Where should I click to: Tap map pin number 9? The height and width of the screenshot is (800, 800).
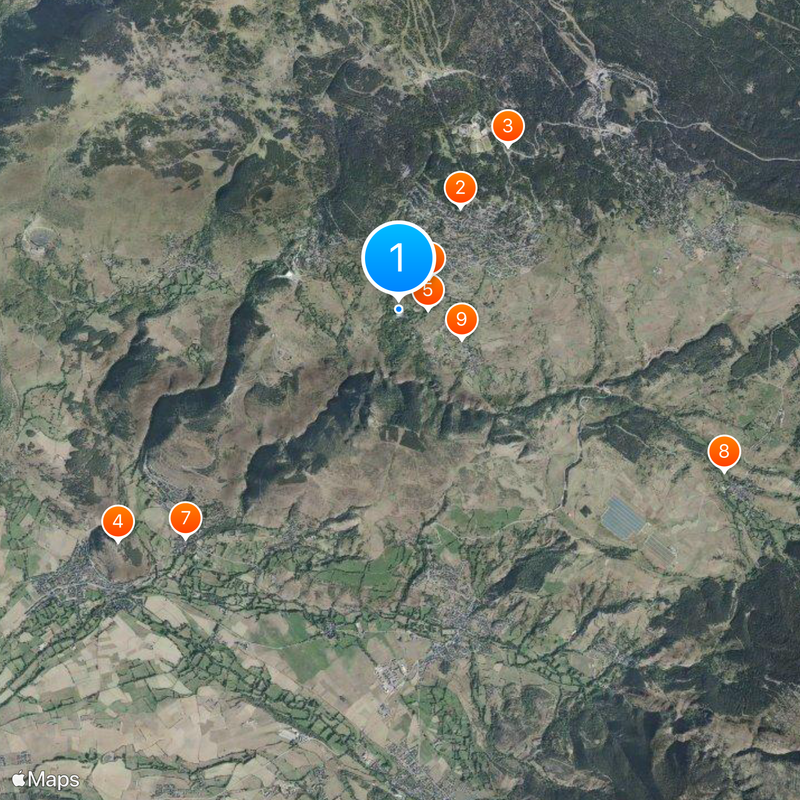[x=461, y=319]
